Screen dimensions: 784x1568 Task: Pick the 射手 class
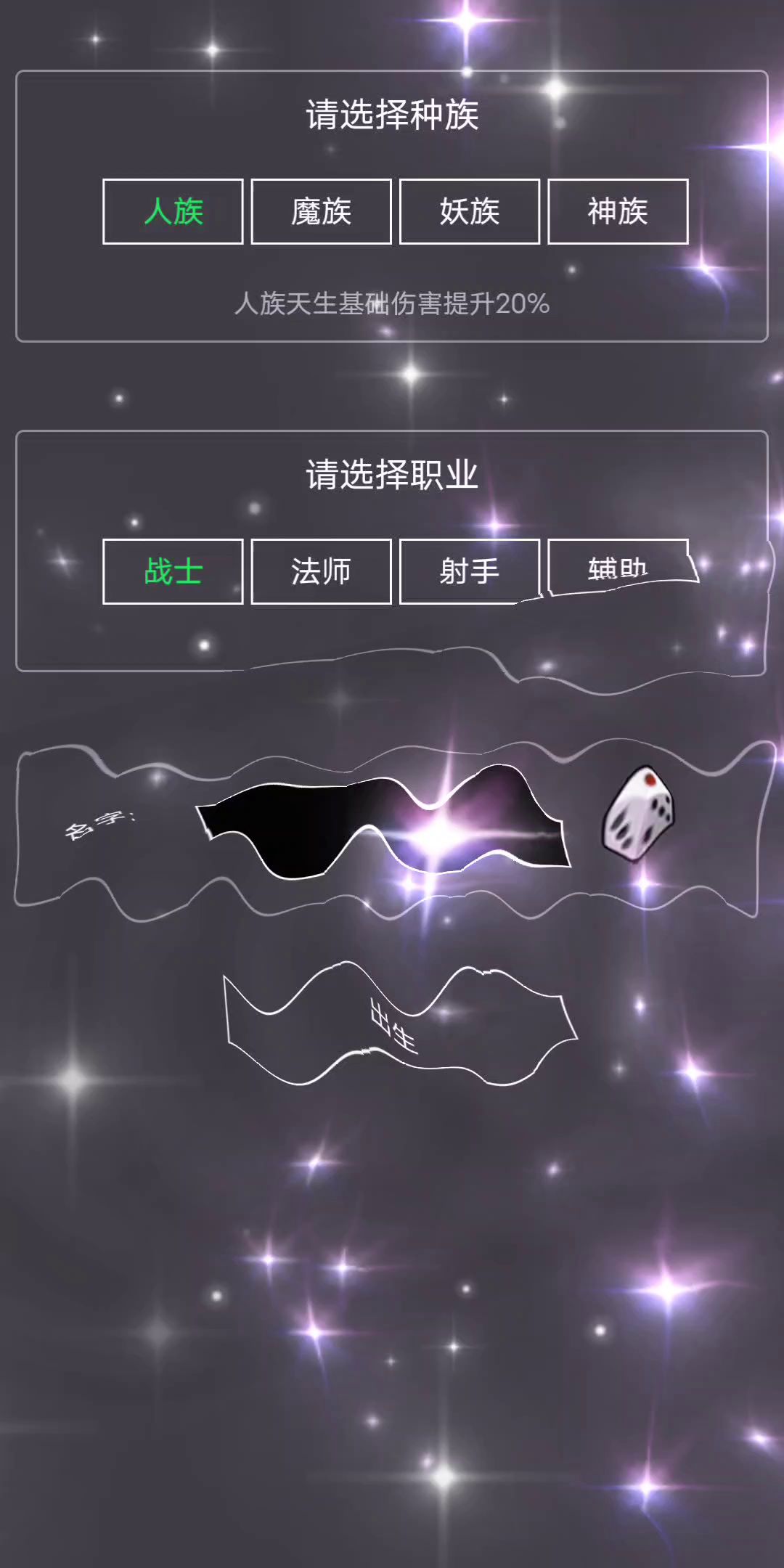click(469, 571)
